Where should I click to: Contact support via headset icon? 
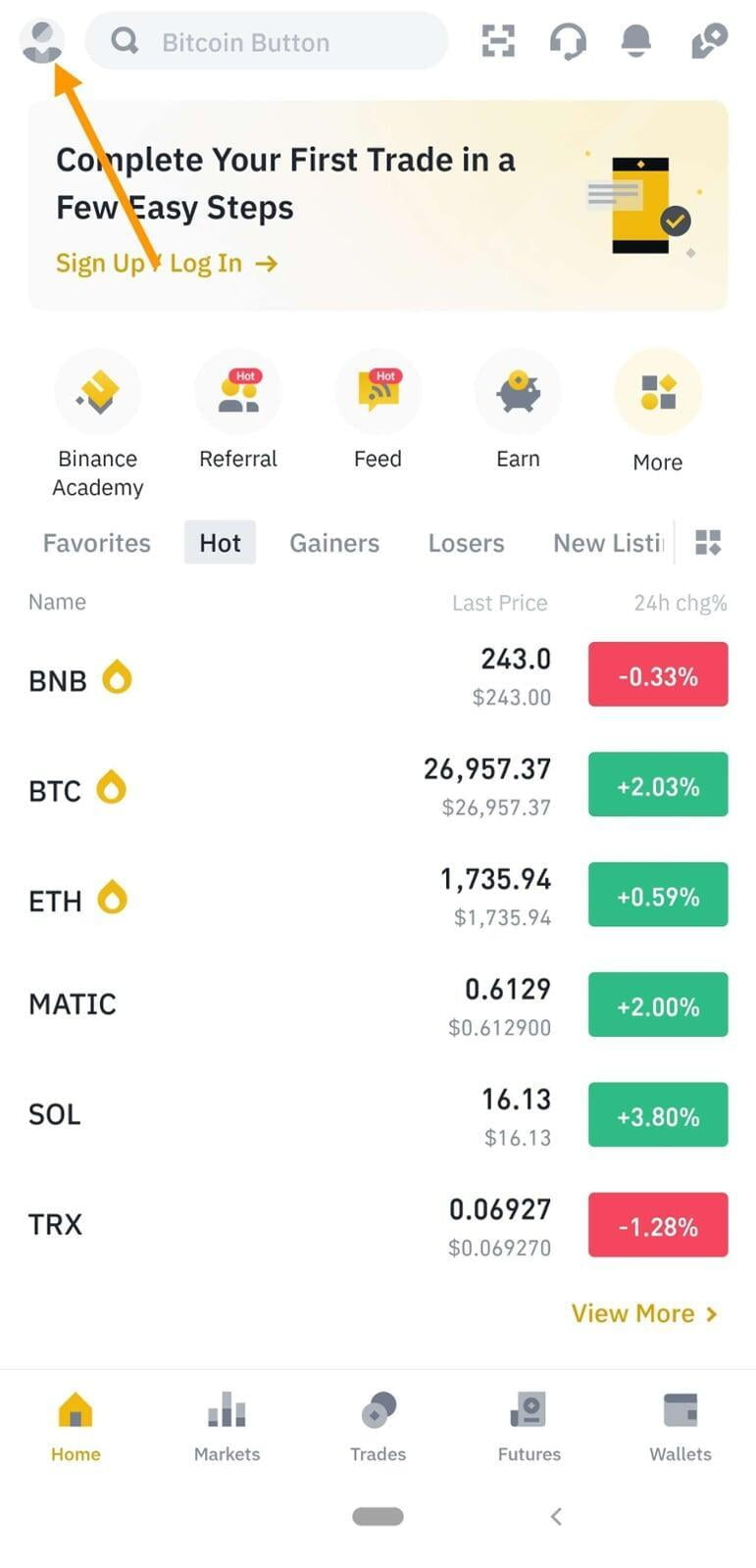click(568, 41)
